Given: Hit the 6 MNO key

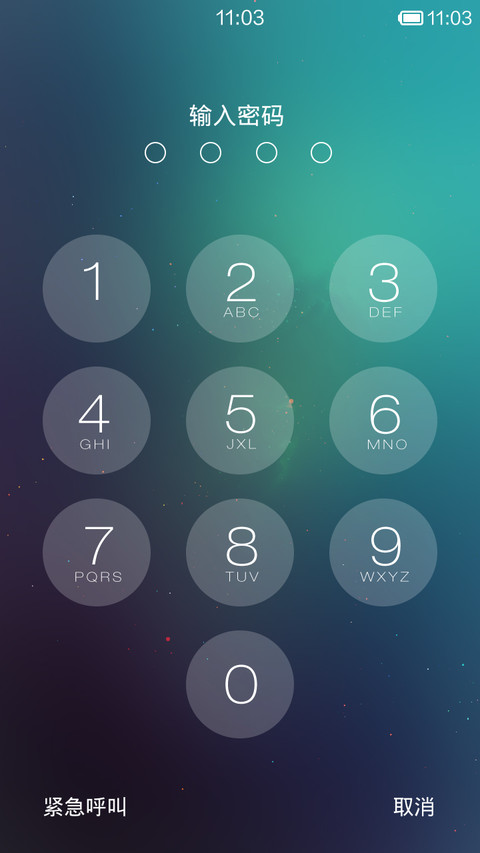Looking at the screenshot, I should [383, 421].
